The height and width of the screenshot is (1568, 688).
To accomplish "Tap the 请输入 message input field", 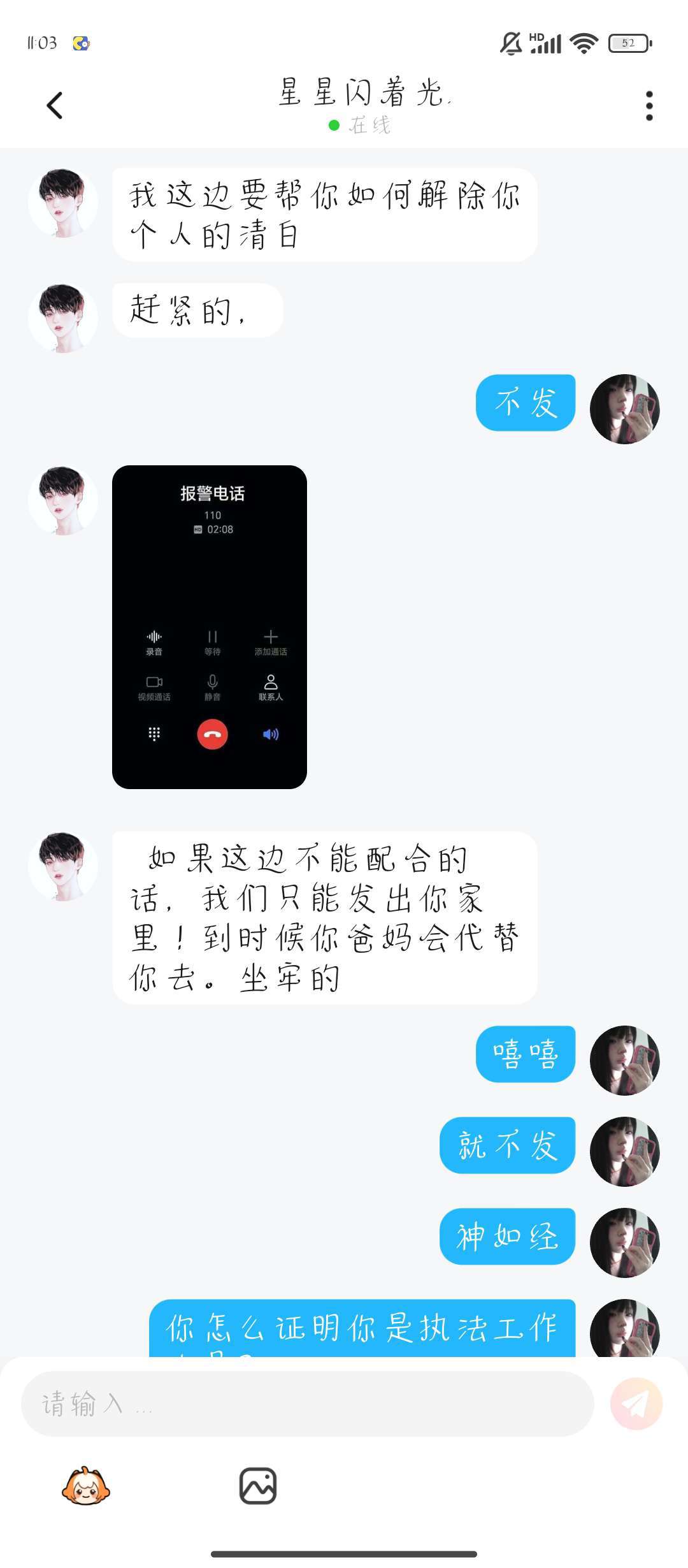I will (307, 1404).
